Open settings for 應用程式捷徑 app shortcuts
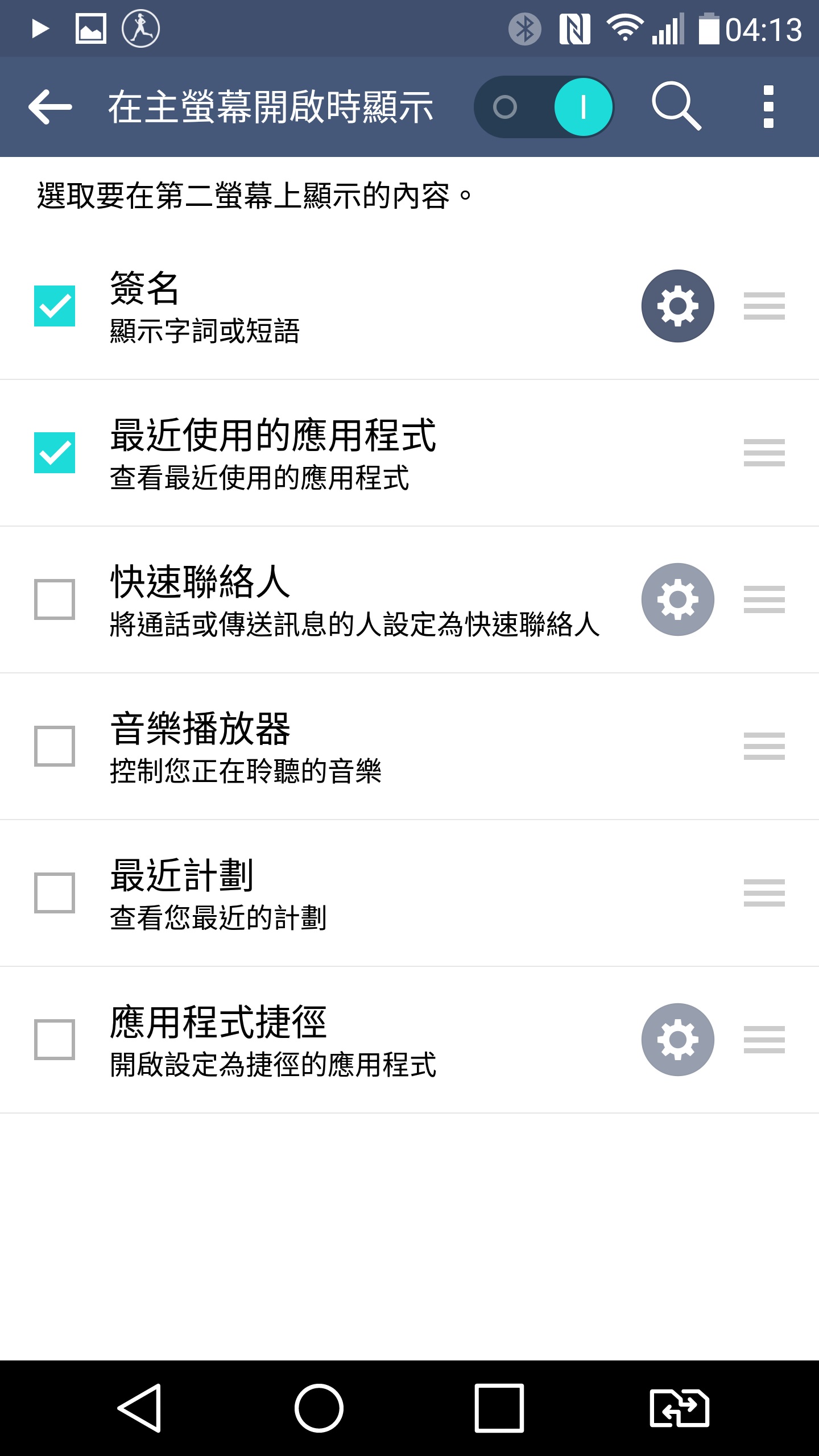 (x=678, y=1039)
